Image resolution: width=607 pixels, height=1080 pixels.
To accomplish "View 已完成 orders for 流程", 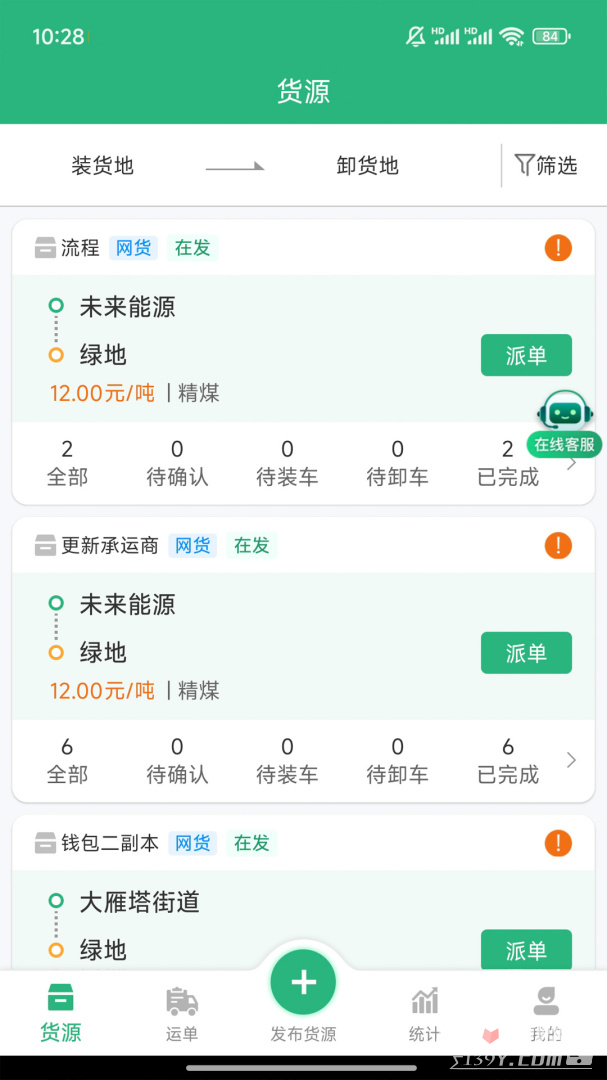I will tap(508, 464).
